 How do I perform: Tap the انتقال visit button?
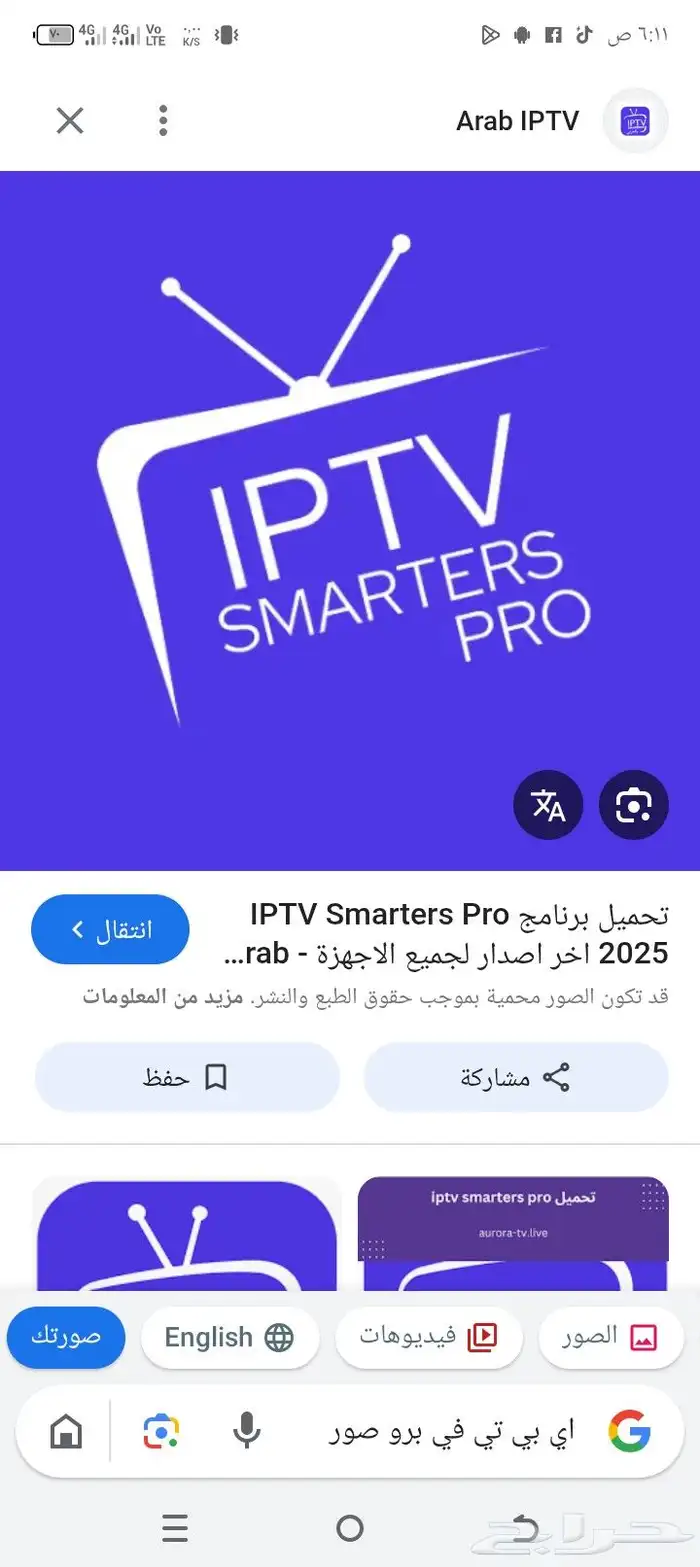pyautogui.click(x=110, y=929)
